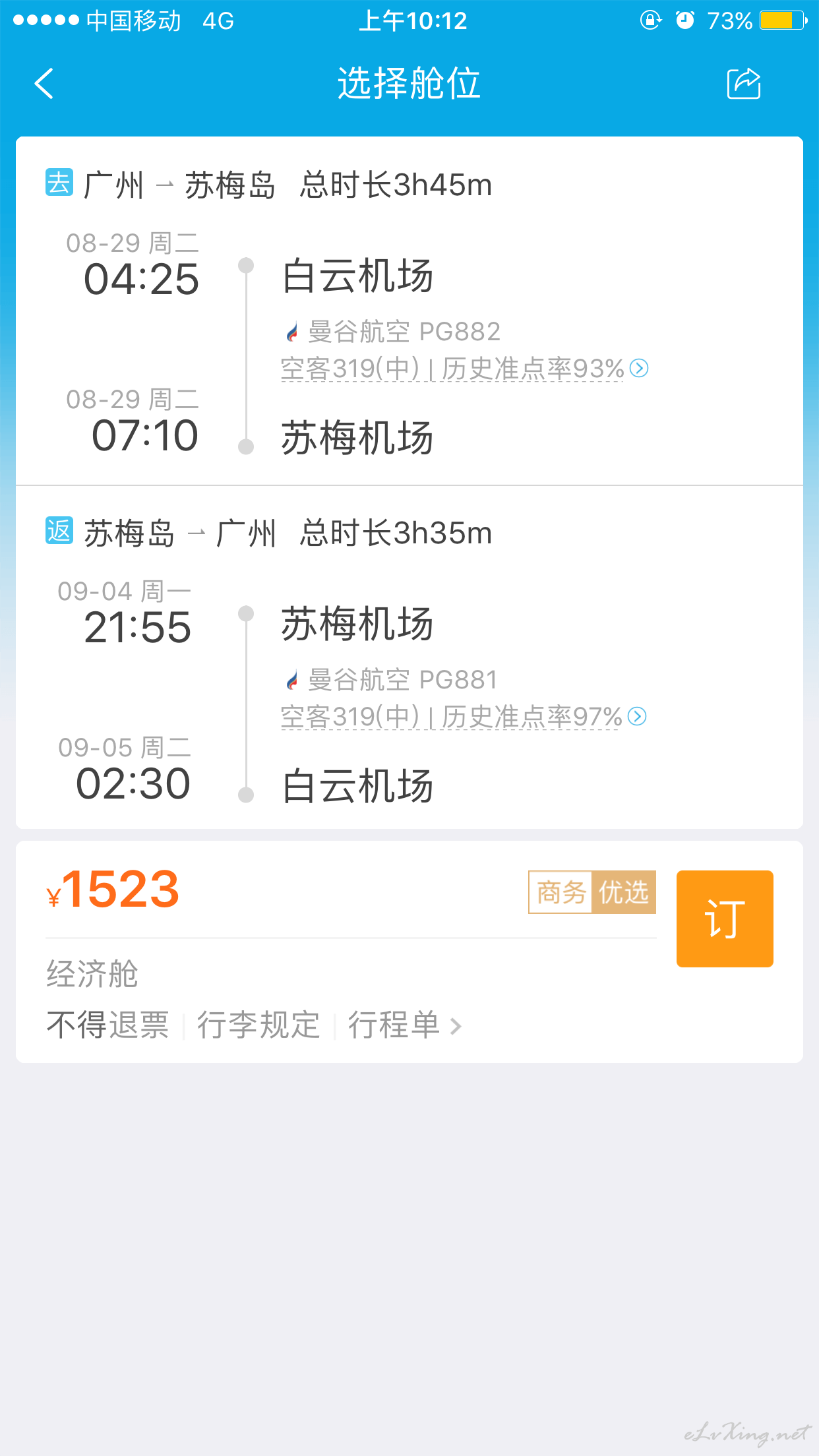The image size is (819, 1456).
Task: Go back from the 选择舱位 screen
Action: click(44, 84)
